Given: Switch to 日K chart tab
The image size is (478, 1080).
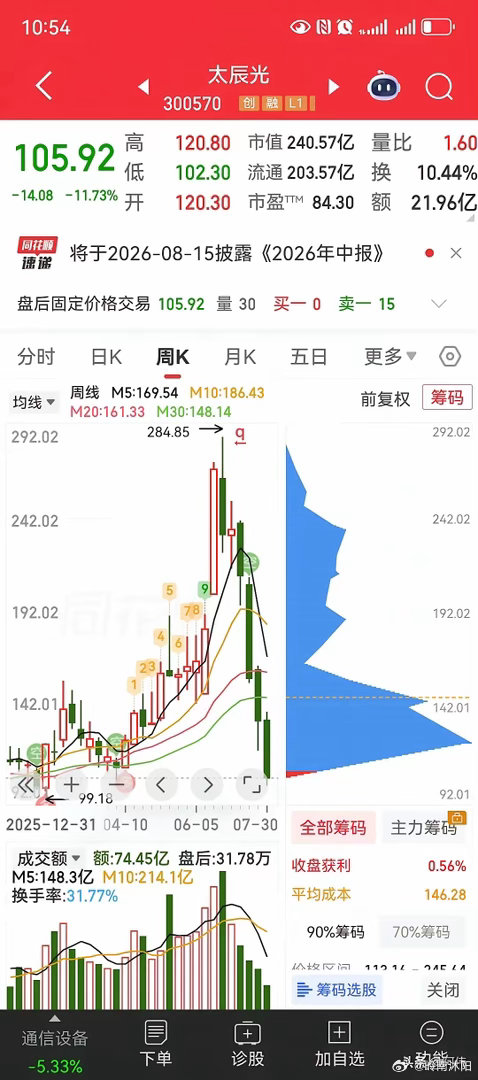Looking at the screenshot, I should (x=106, y=357).
